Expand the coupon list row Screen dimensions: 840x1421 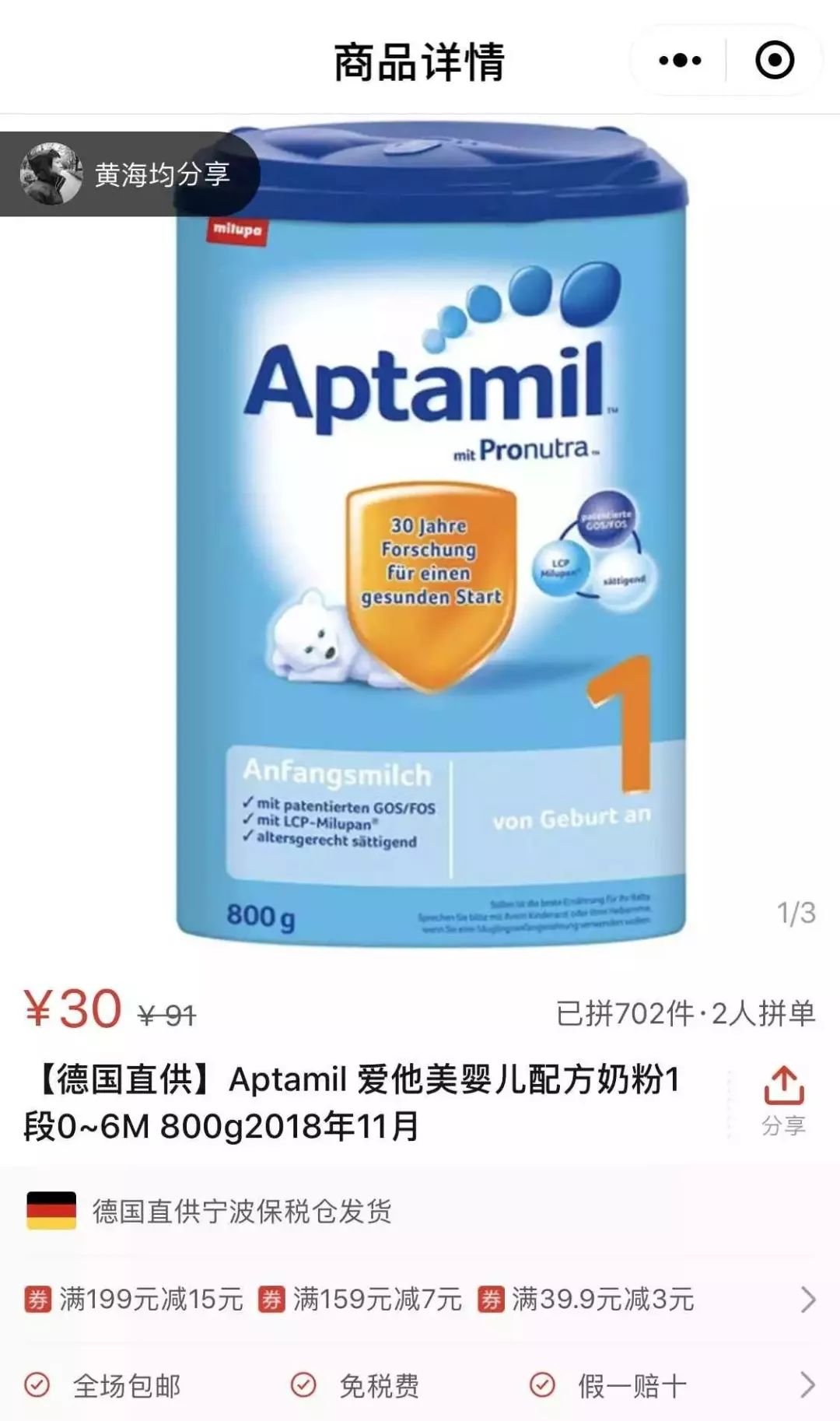click(807, 1299)
